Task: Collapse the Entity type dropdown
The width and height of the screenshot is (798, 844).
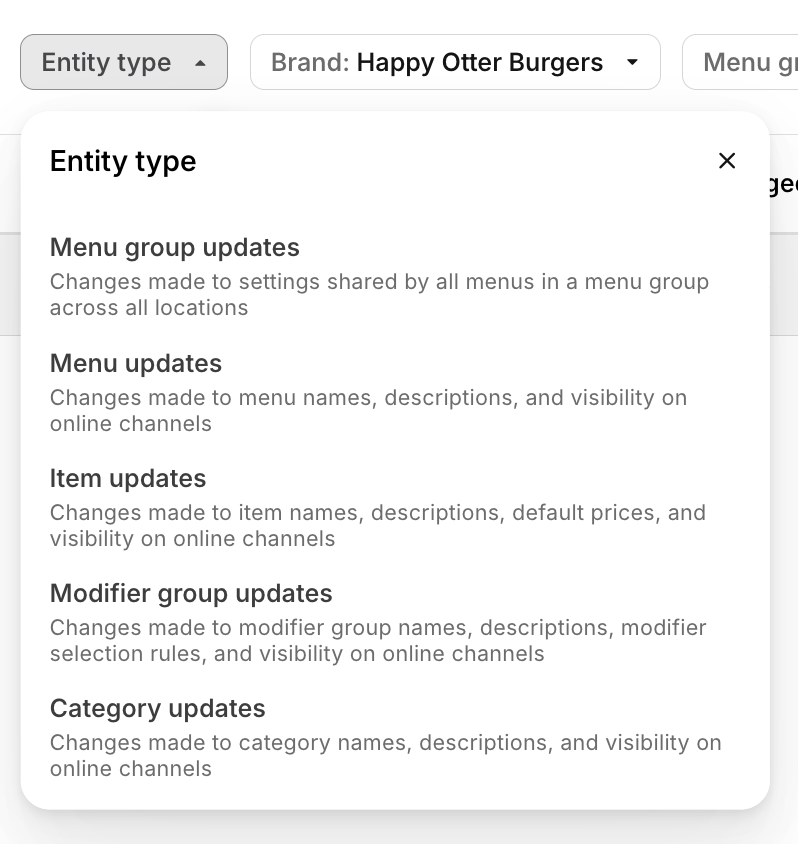Action: (124, 62)
